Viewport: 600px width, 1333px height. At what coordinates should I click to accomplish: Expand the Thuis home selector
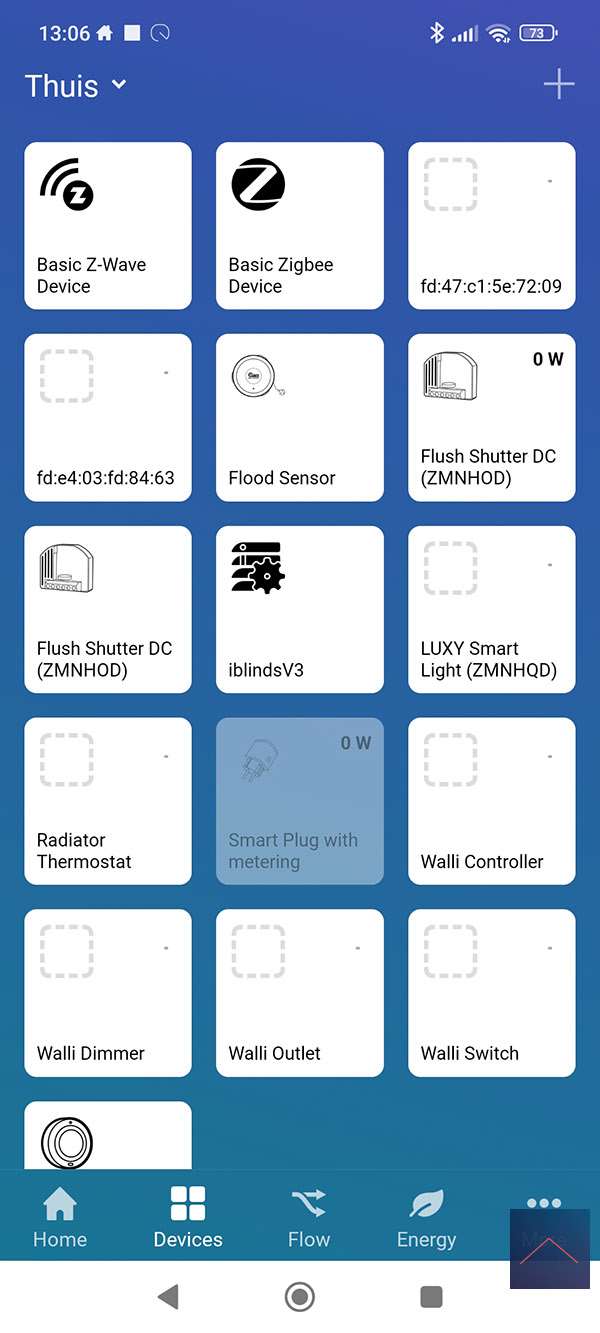[77, 86]
